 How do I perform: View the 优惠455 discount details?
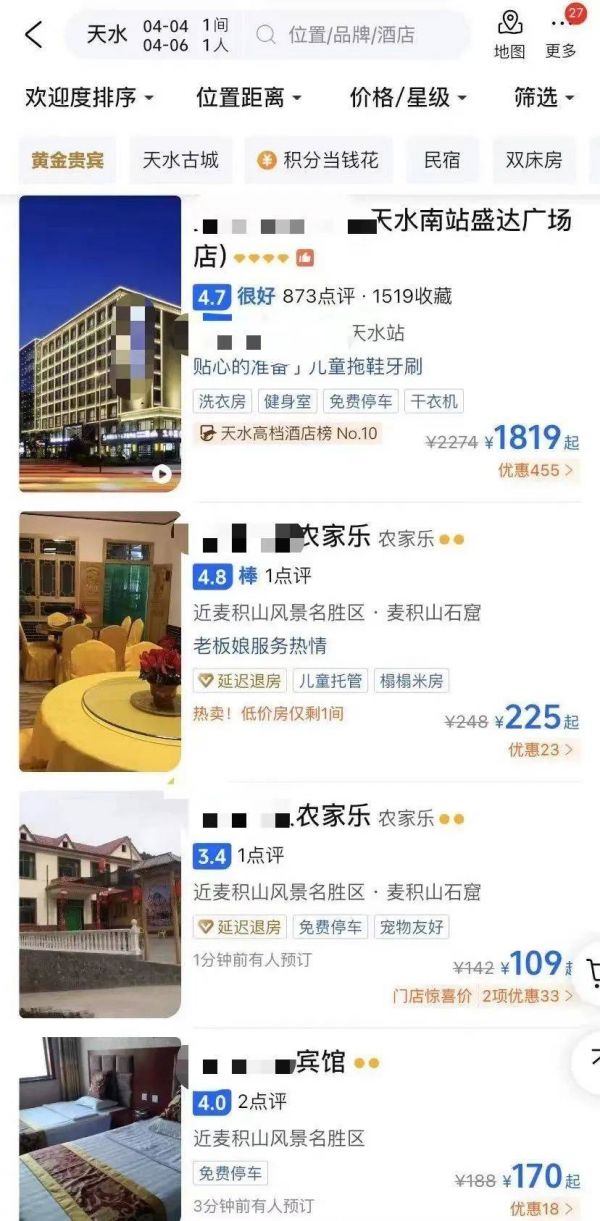click(536, 470)
